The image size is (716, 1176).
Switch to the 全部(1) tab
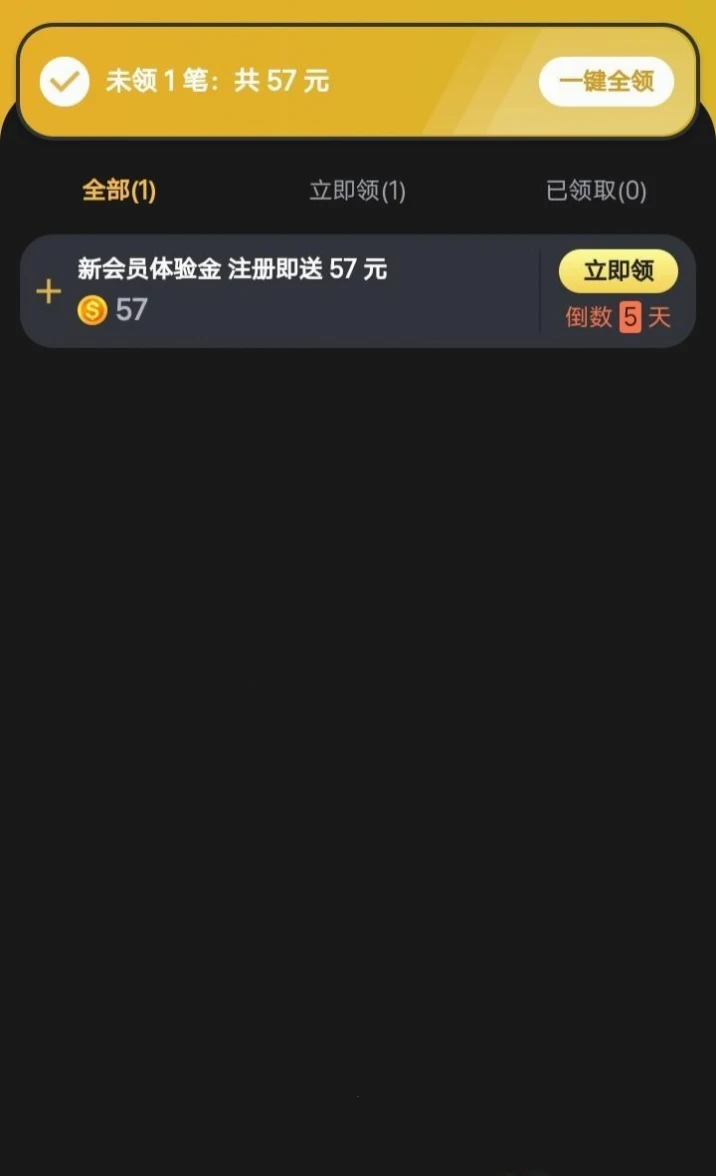tap(119, 190)
